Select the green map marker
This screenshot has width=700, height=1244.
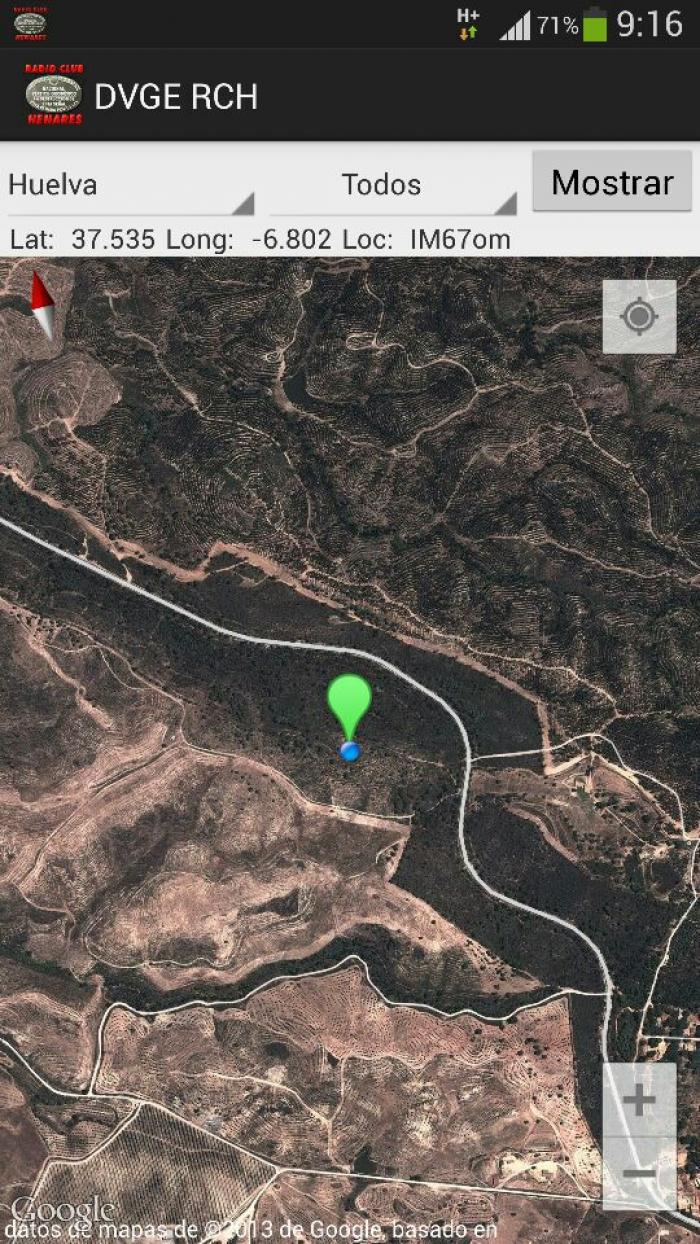(x=349, y=708)
